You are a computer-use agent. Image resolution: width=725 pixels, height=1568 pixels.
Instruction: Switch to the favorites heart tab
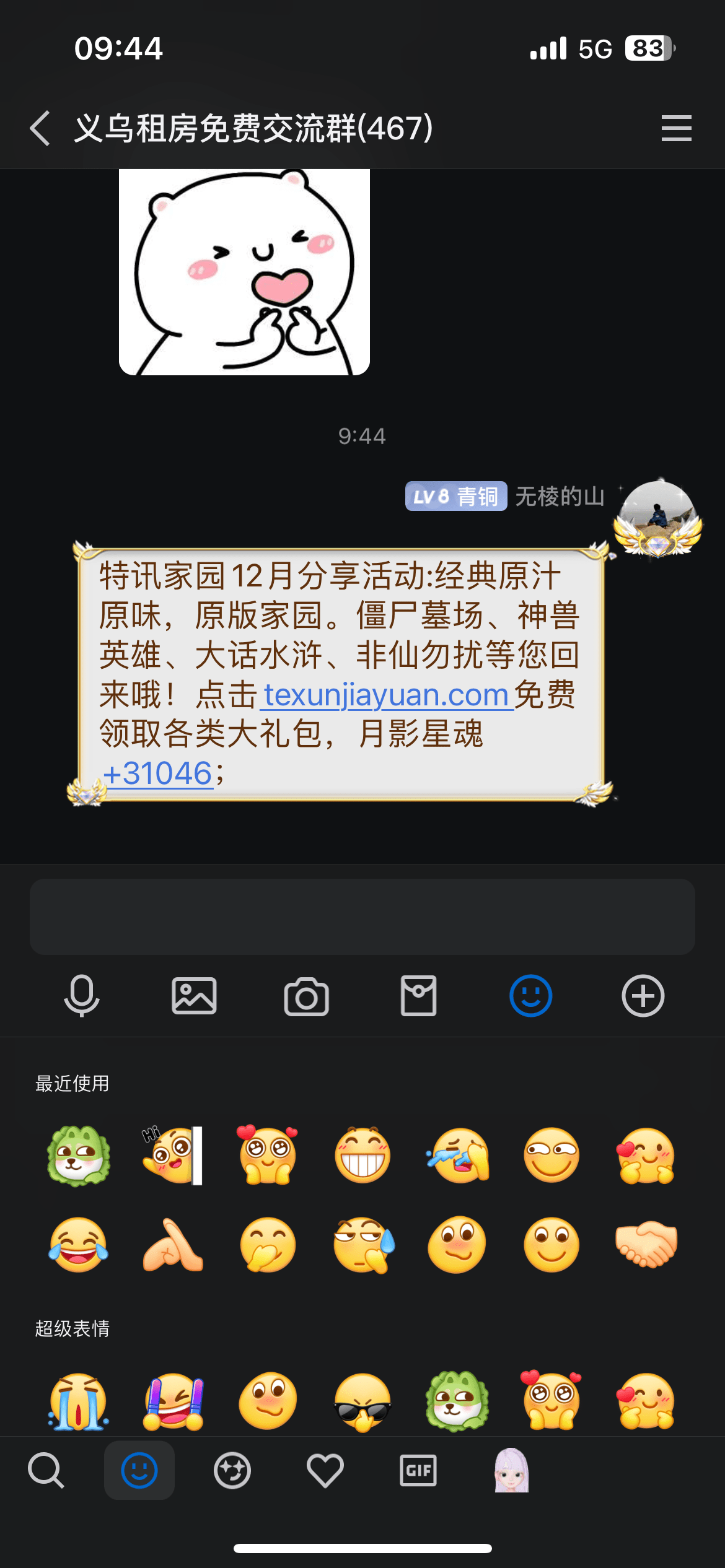pos(325,1470)
